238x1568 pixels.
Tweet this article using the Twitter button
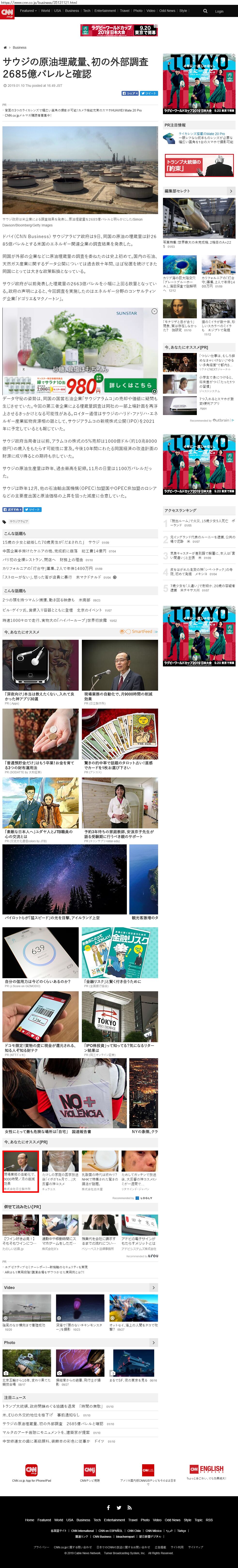tap(149, 93)
